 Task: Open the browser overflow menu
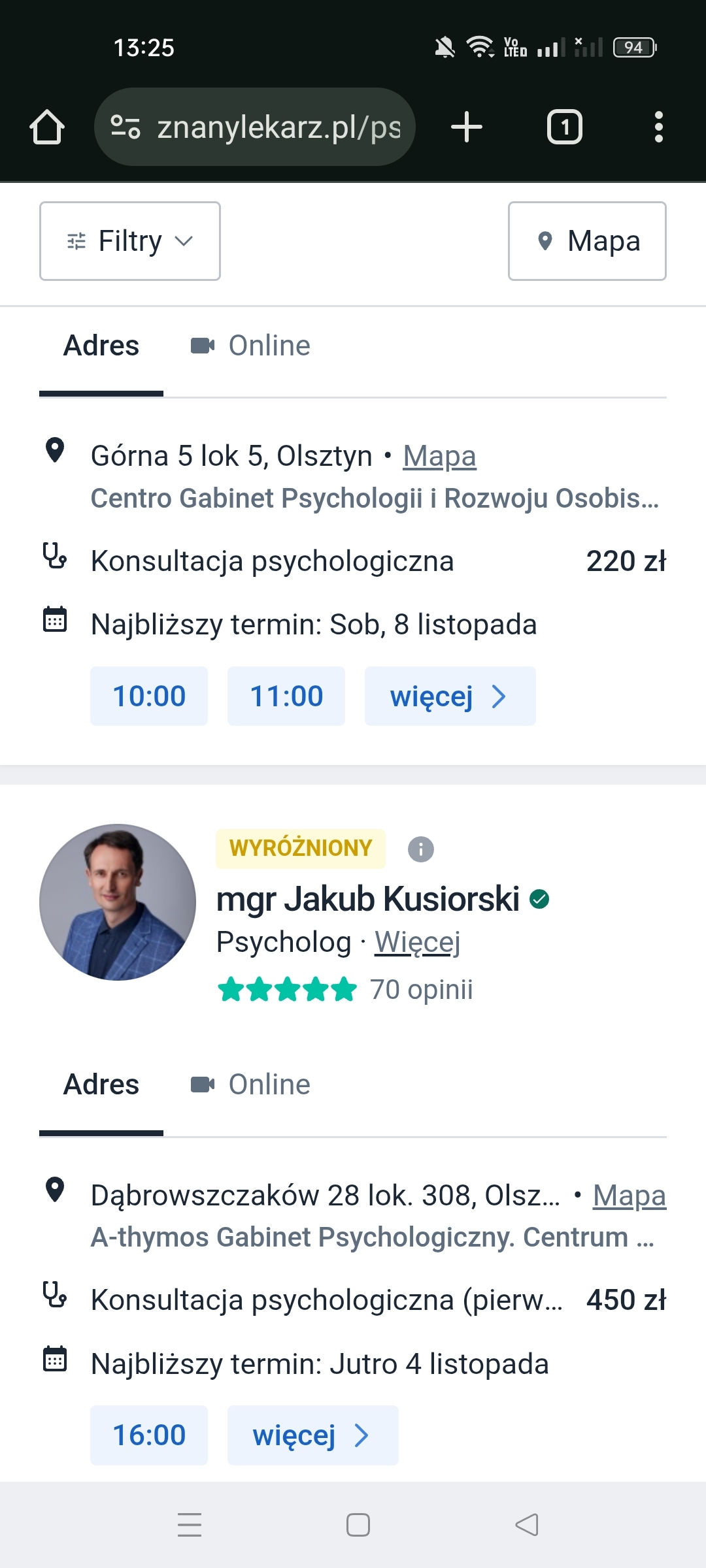point(658,127)
